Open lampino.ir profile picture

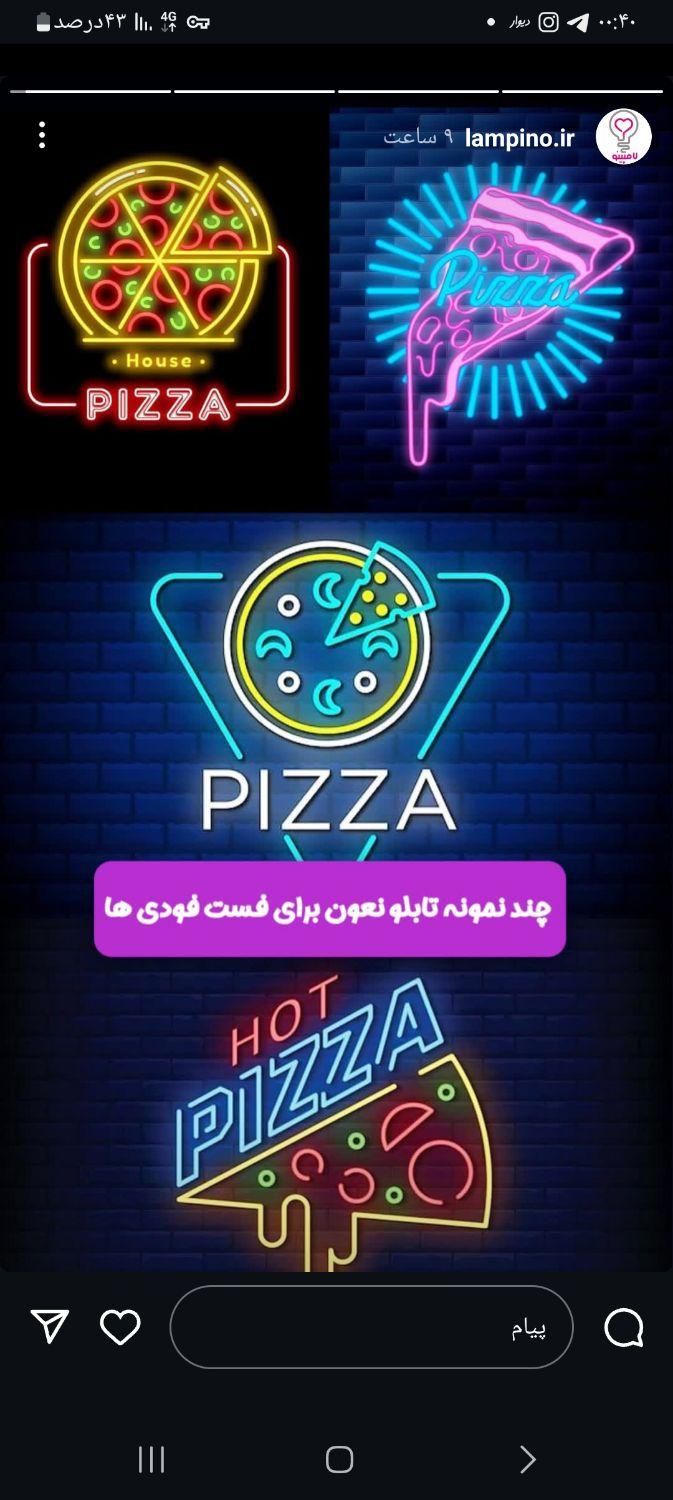[x=623, y=137]
